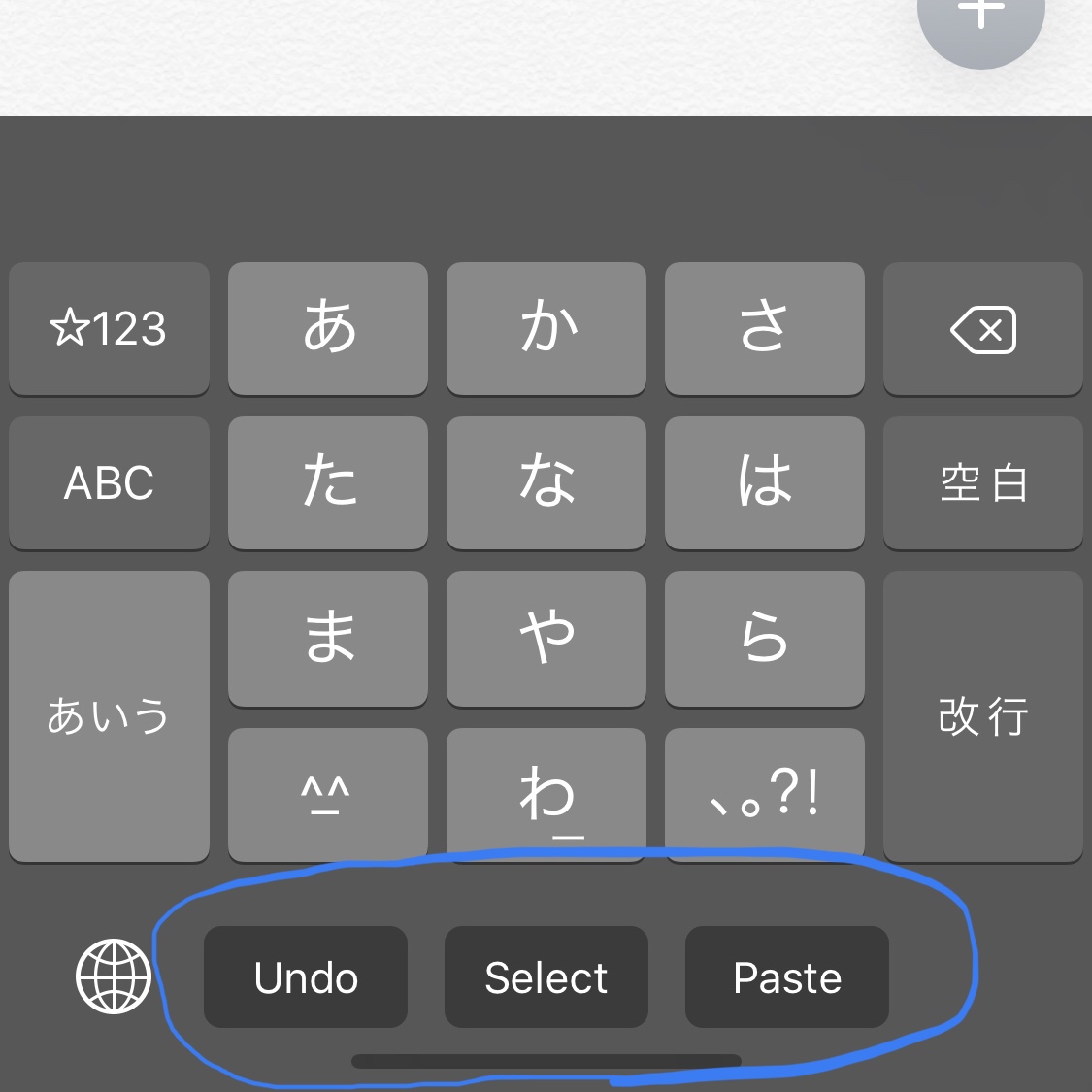Type the た kana key

coord(328,482)
